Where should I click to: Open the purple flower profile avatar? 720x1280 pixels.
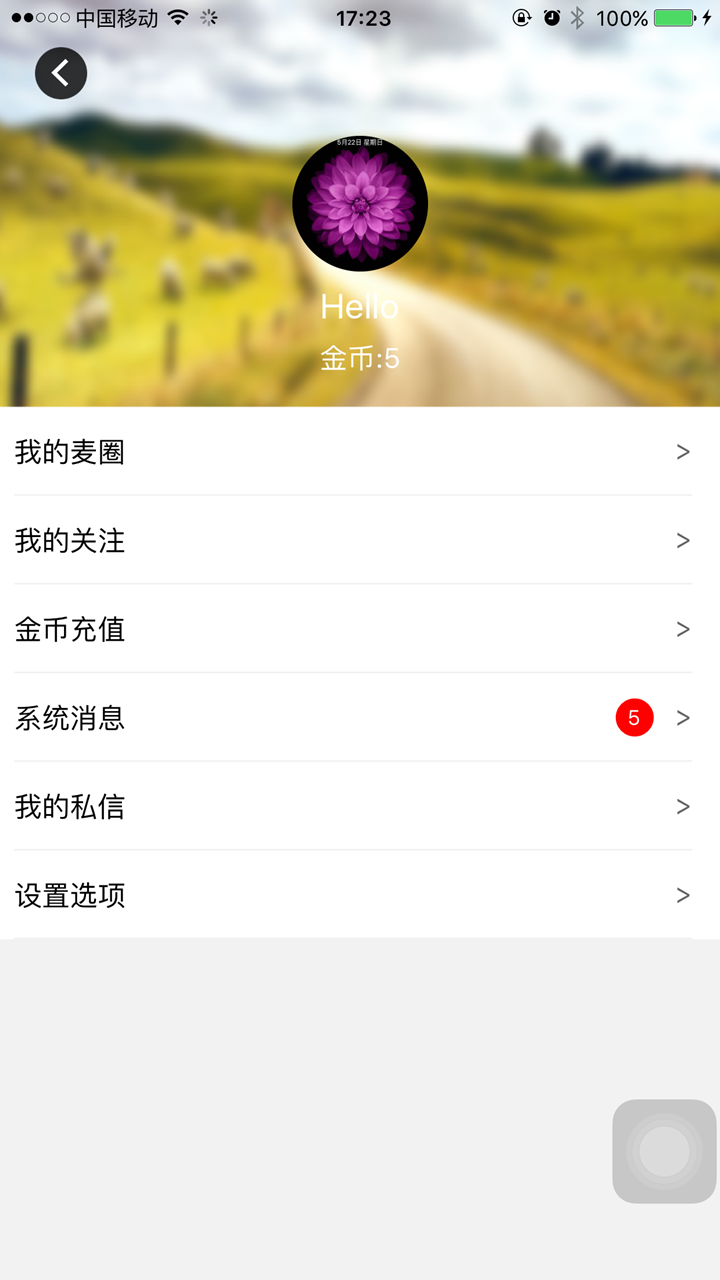click(360, 204)
